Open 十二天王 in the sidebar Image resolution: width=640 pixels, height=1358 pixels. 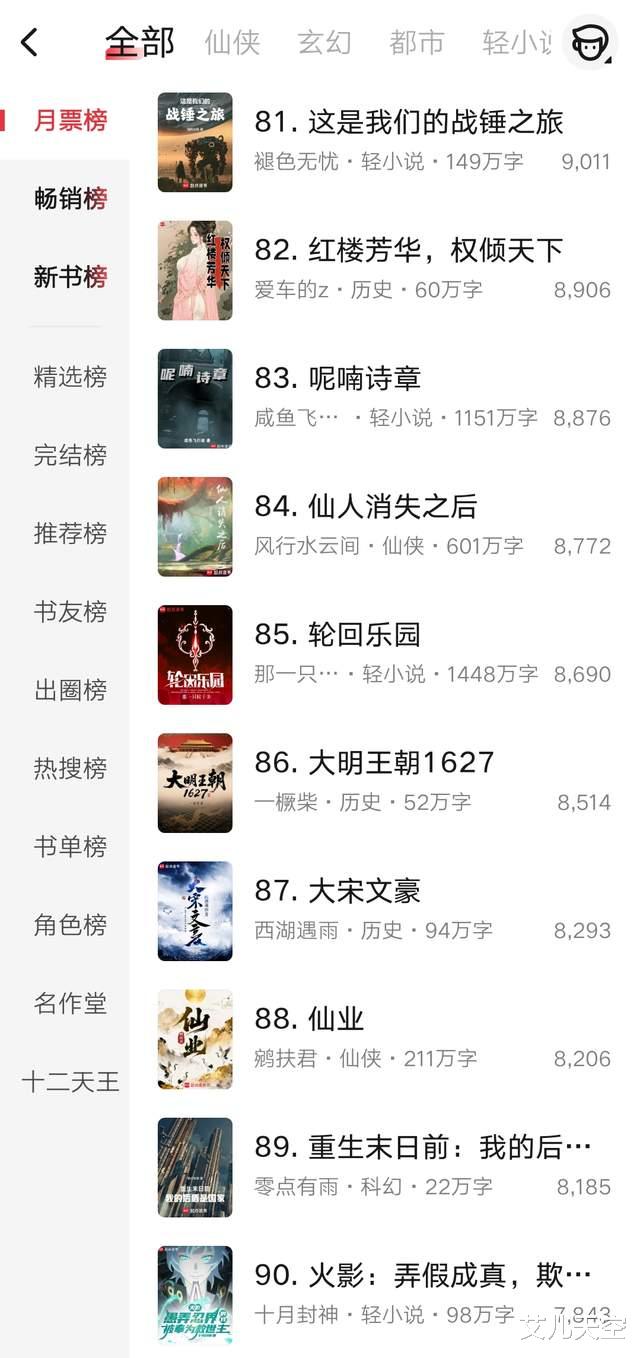pyautogui.click(x=70, y=1081)
